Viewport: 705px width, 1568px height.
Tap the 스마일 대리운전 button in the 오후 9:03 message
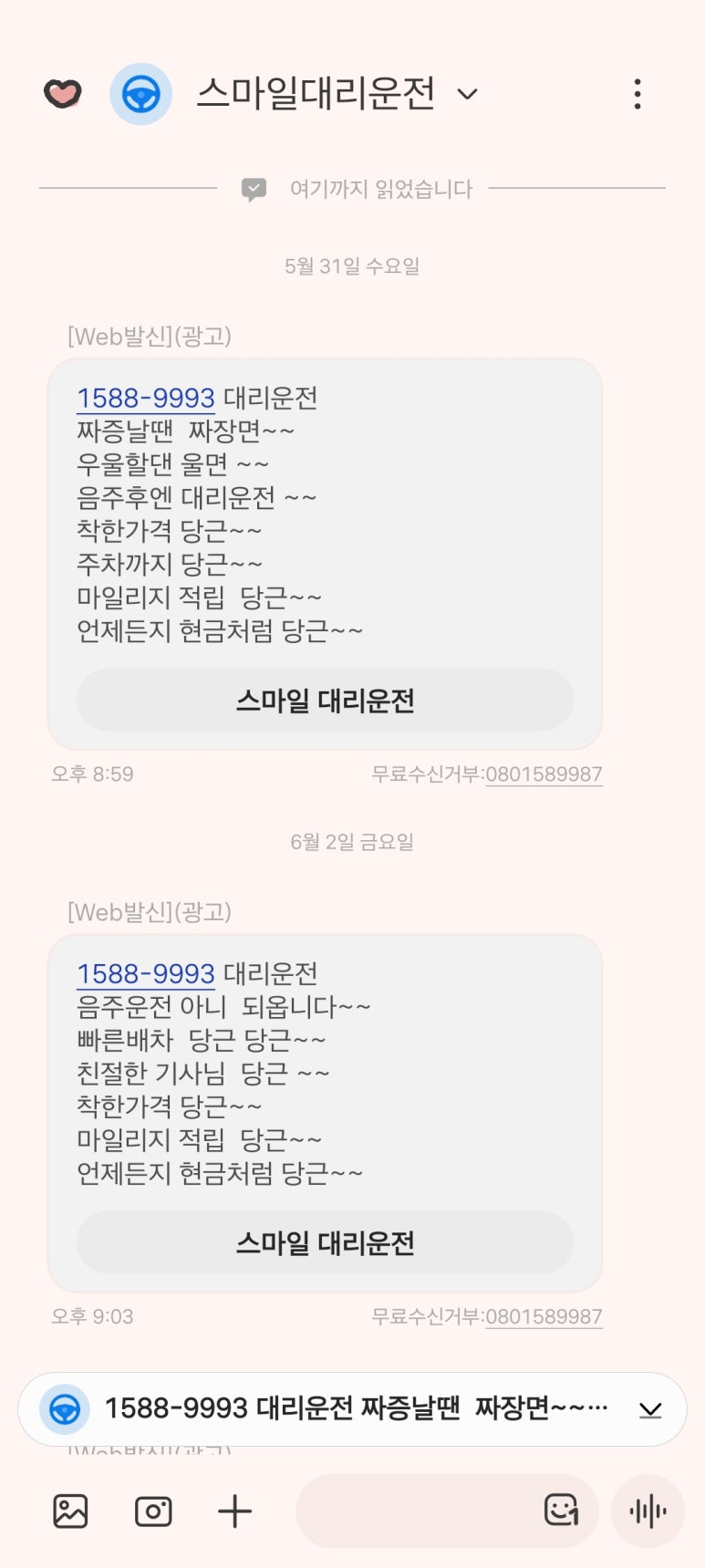[325, 1242]
